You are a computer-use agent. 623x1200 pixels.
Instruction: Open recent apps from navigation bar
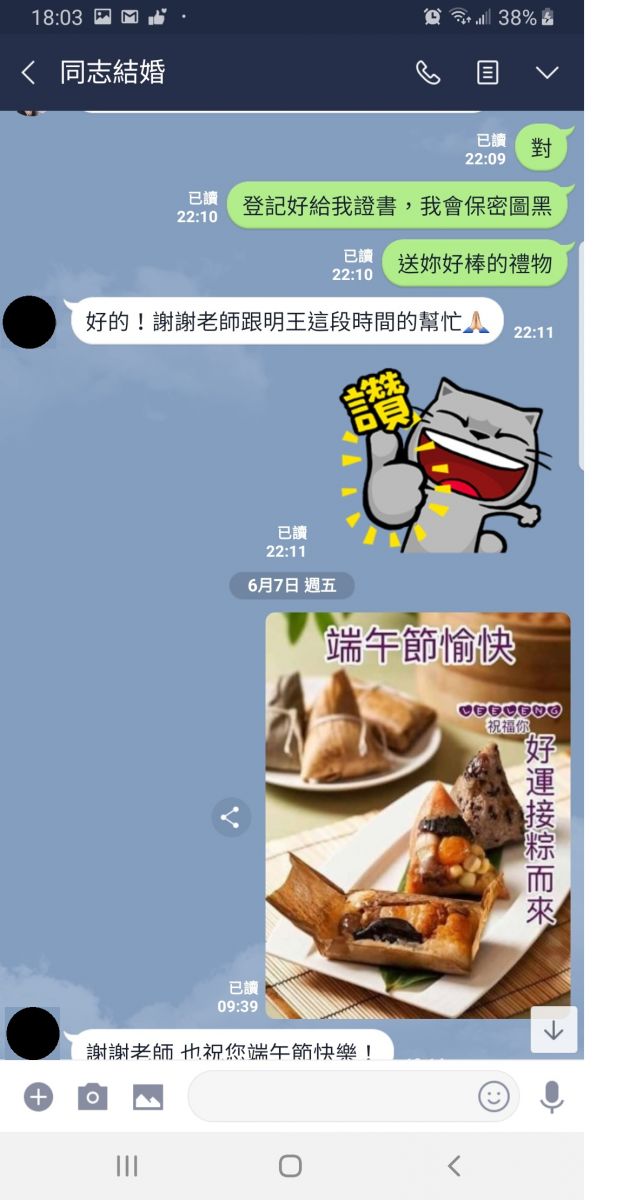pyautogui.click(x=126, y=1165)
